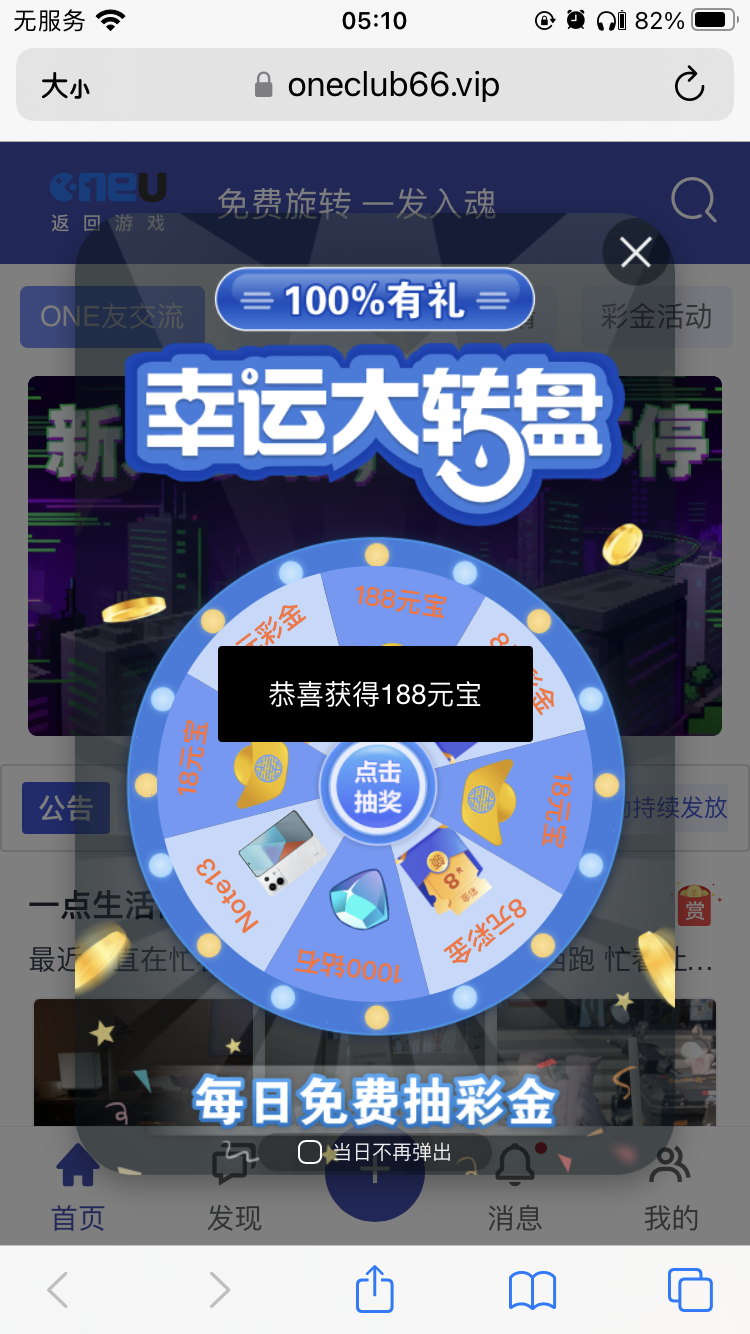This screenshot has width=750, height=1334.
Task: Tap the 公告 announcement label
Action: tap(65, 810)
